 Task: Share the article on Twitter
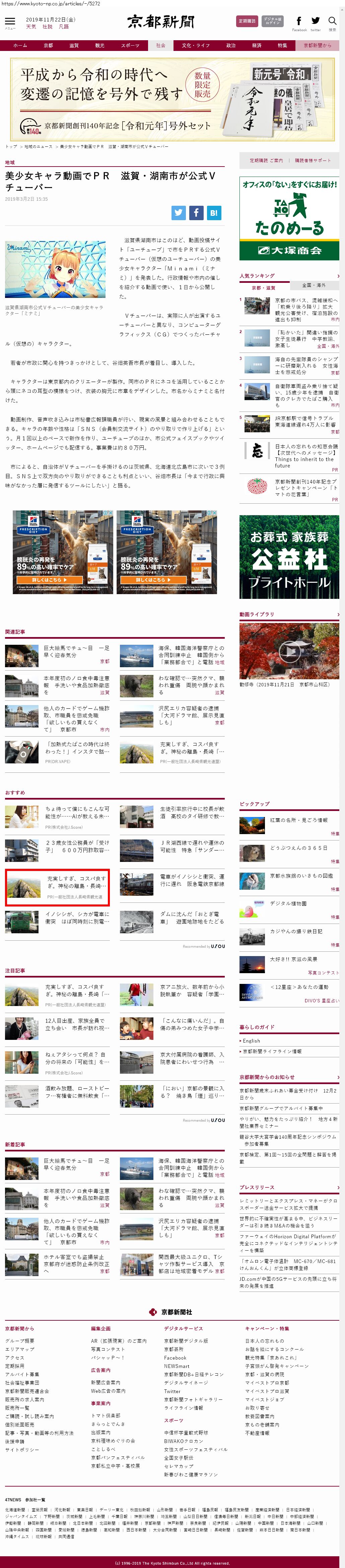point(178,212)
